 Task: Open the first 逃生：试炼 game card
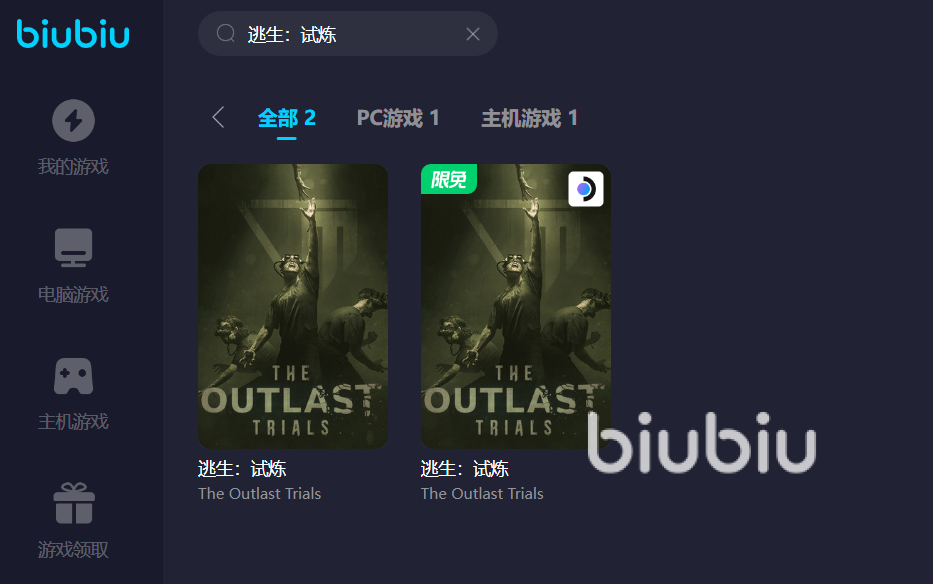click(x=293, y=306)
